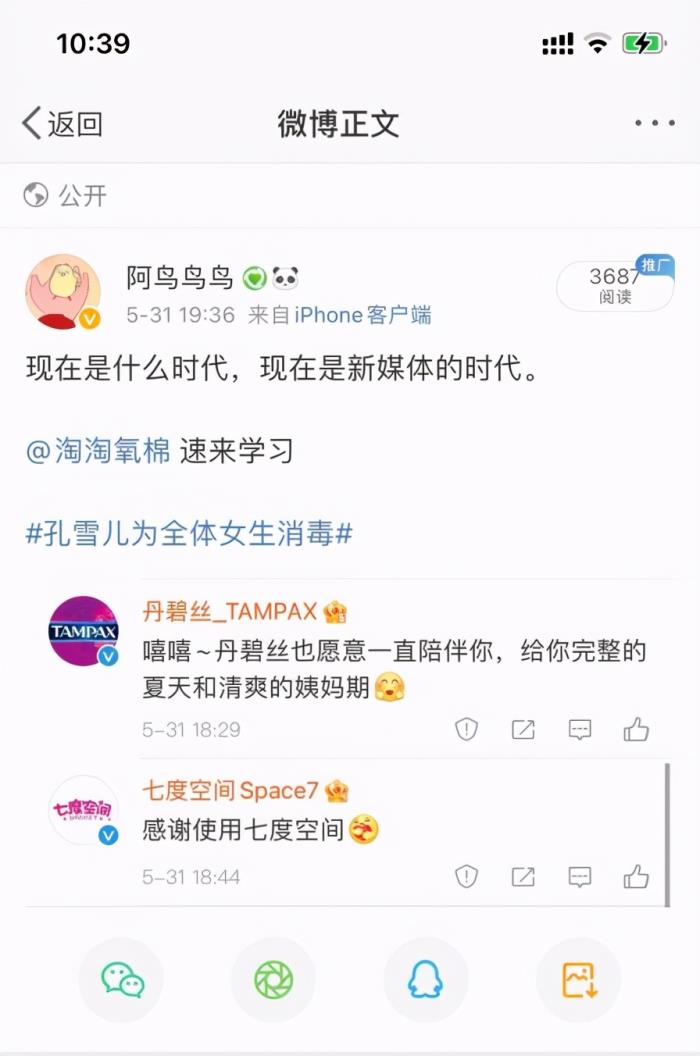Like the 七度空间Space7 comment

(x=636, y=877)
